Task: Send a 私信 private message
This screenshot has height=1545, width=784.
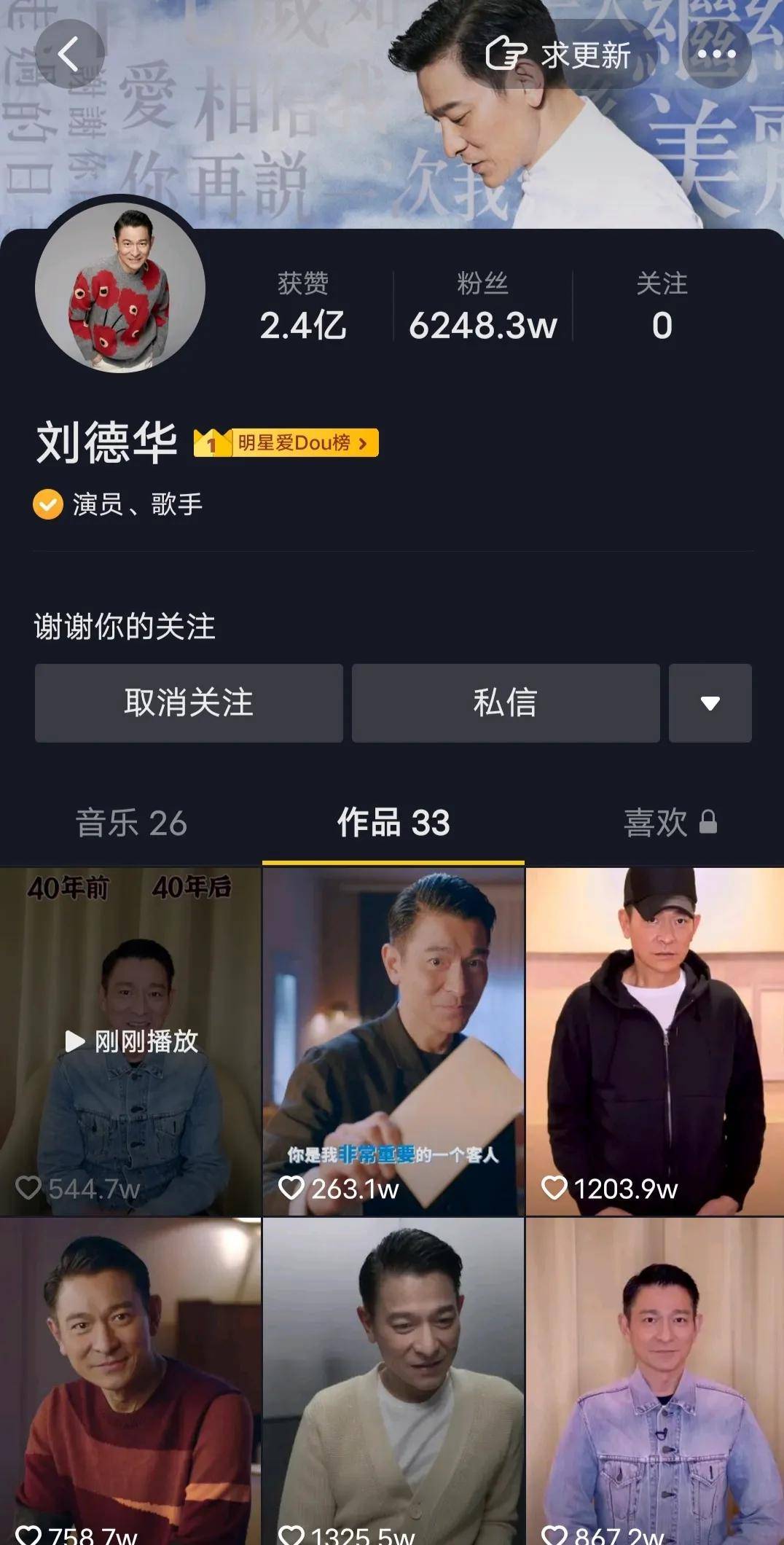Action: 506,703
